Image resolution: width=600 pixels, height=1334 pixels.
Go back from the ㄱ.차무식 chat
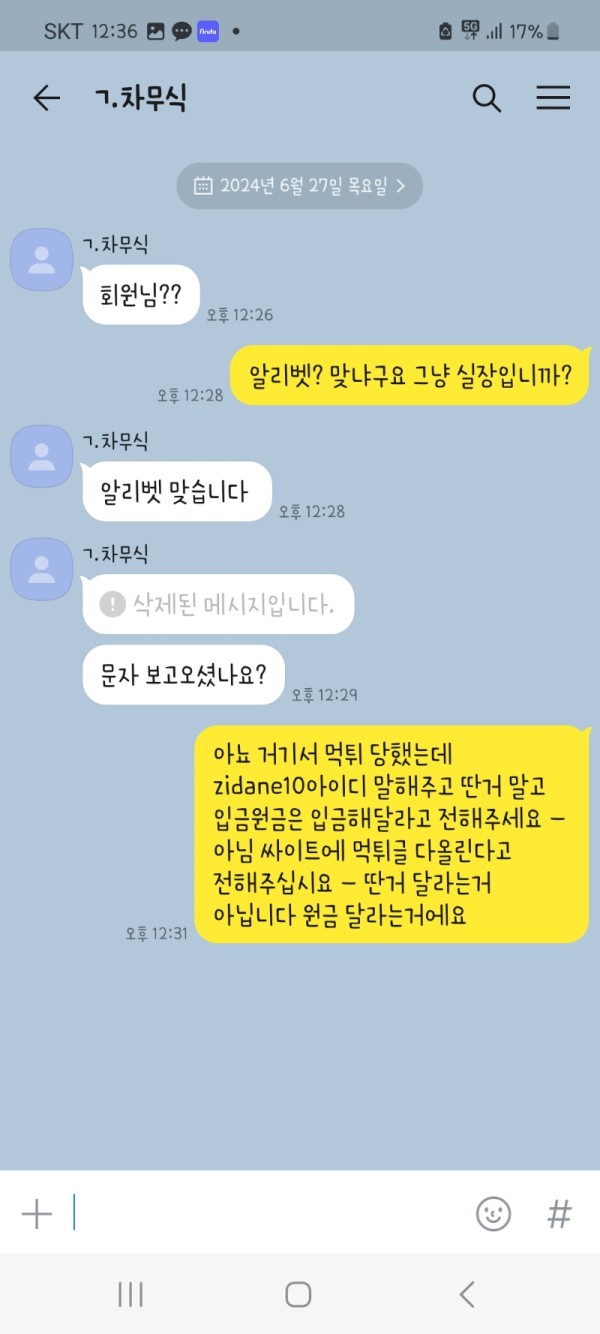coord(46,98)
